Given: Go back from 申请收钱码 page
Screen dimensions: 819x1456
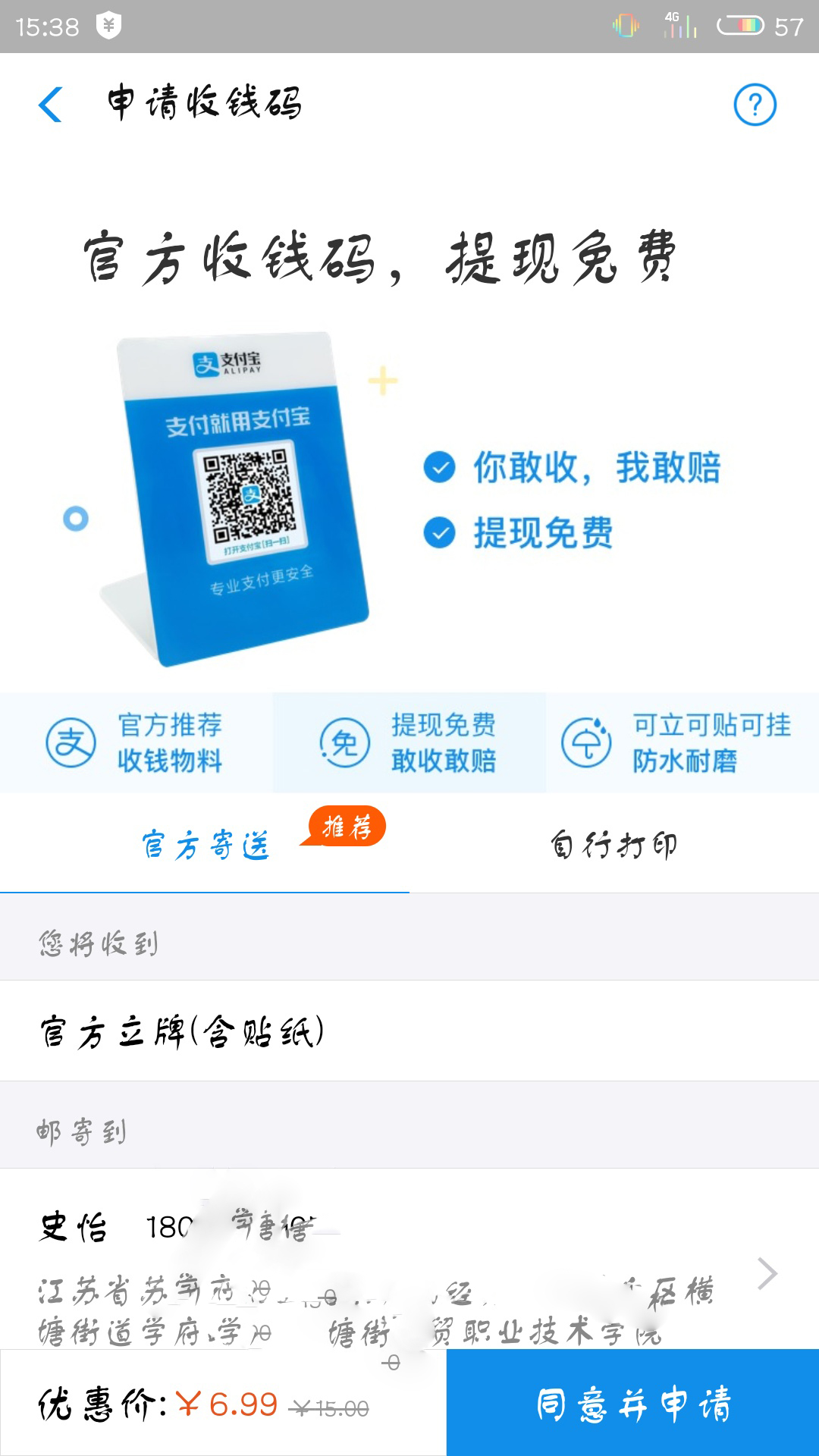Looking at the screenshot, I should coord(50,105).
